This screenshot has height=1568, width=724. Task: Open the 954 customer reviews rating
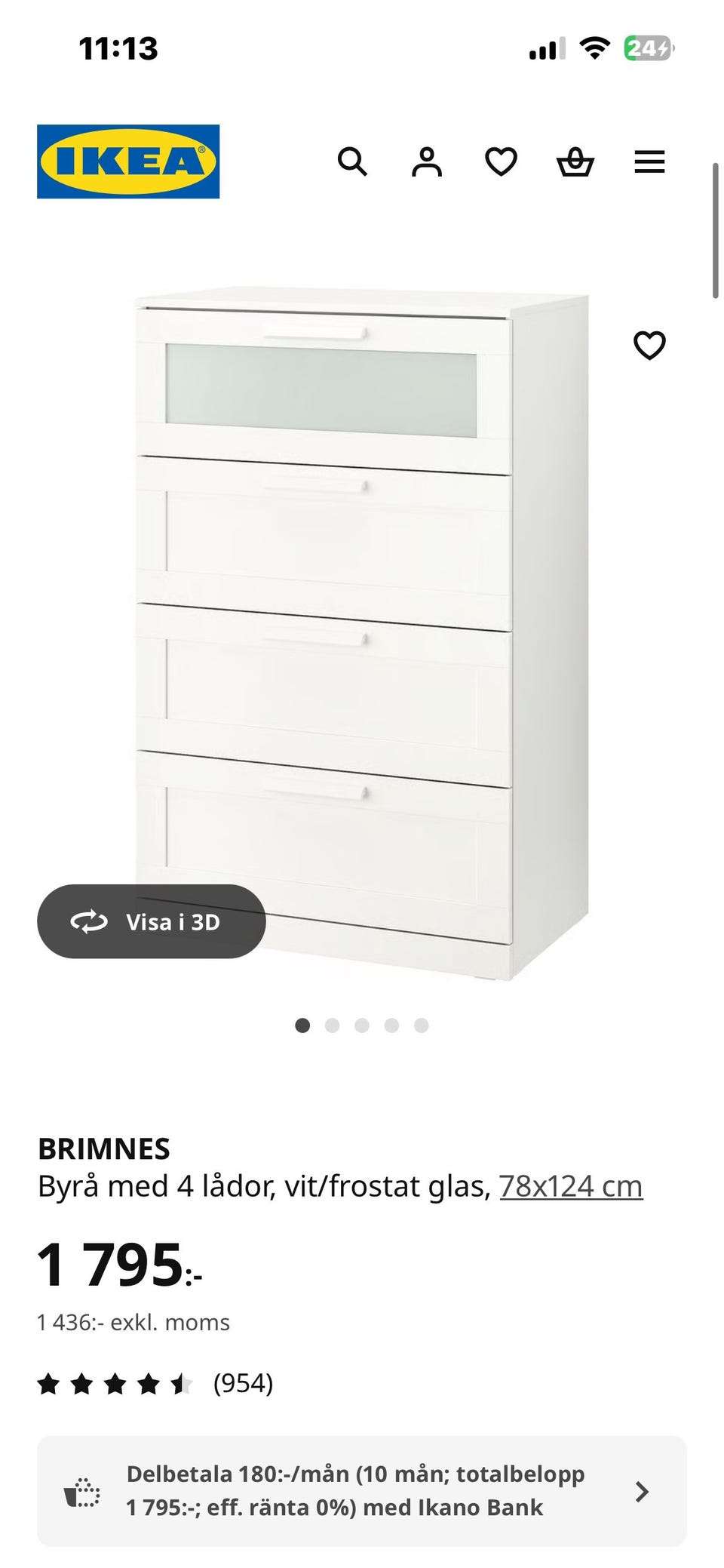coord(155,1383)
